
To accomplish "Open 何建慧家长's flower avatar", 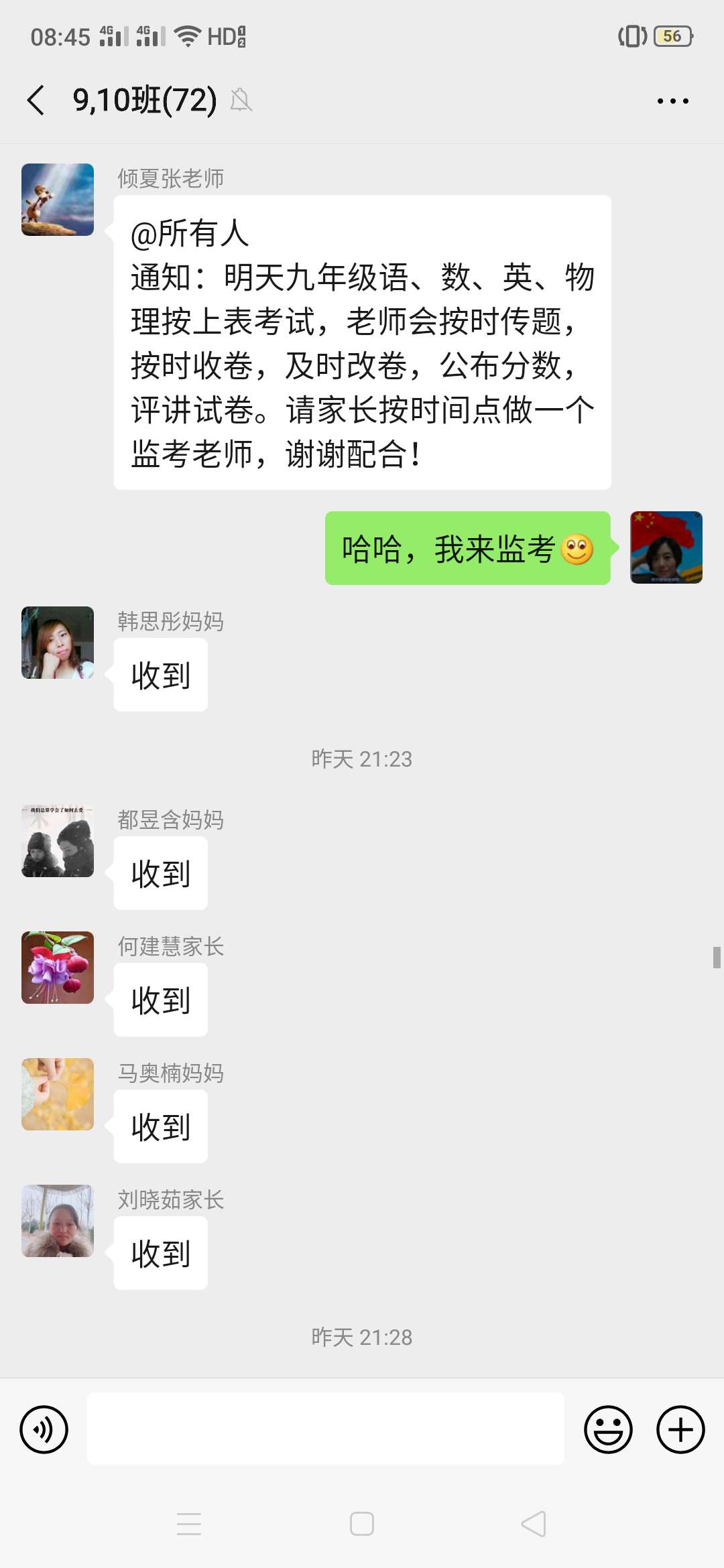I will (57, 968).
